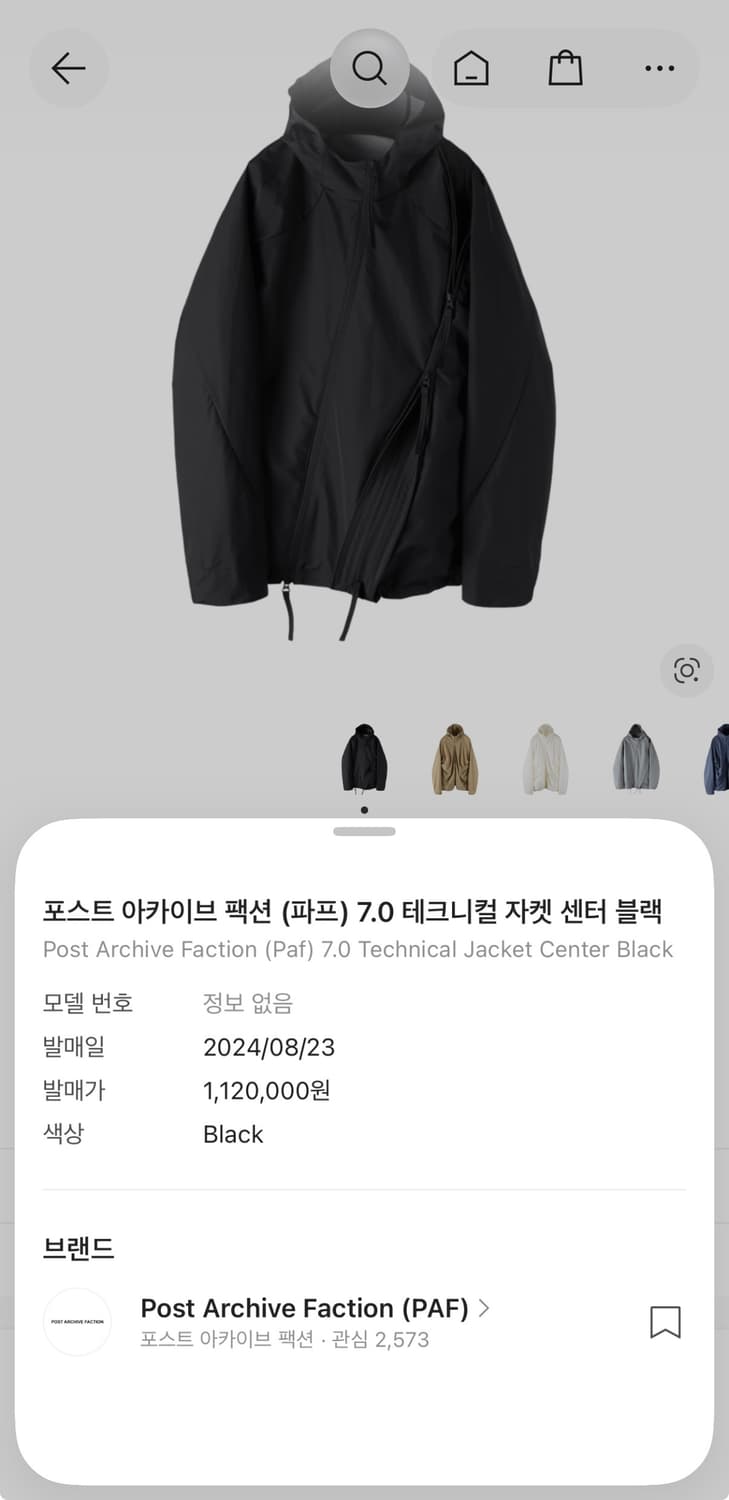Screen dimensions: 729x1500
Task: Tap the back arrow to return
Action: pyautogui.click(x=68, y=68)
